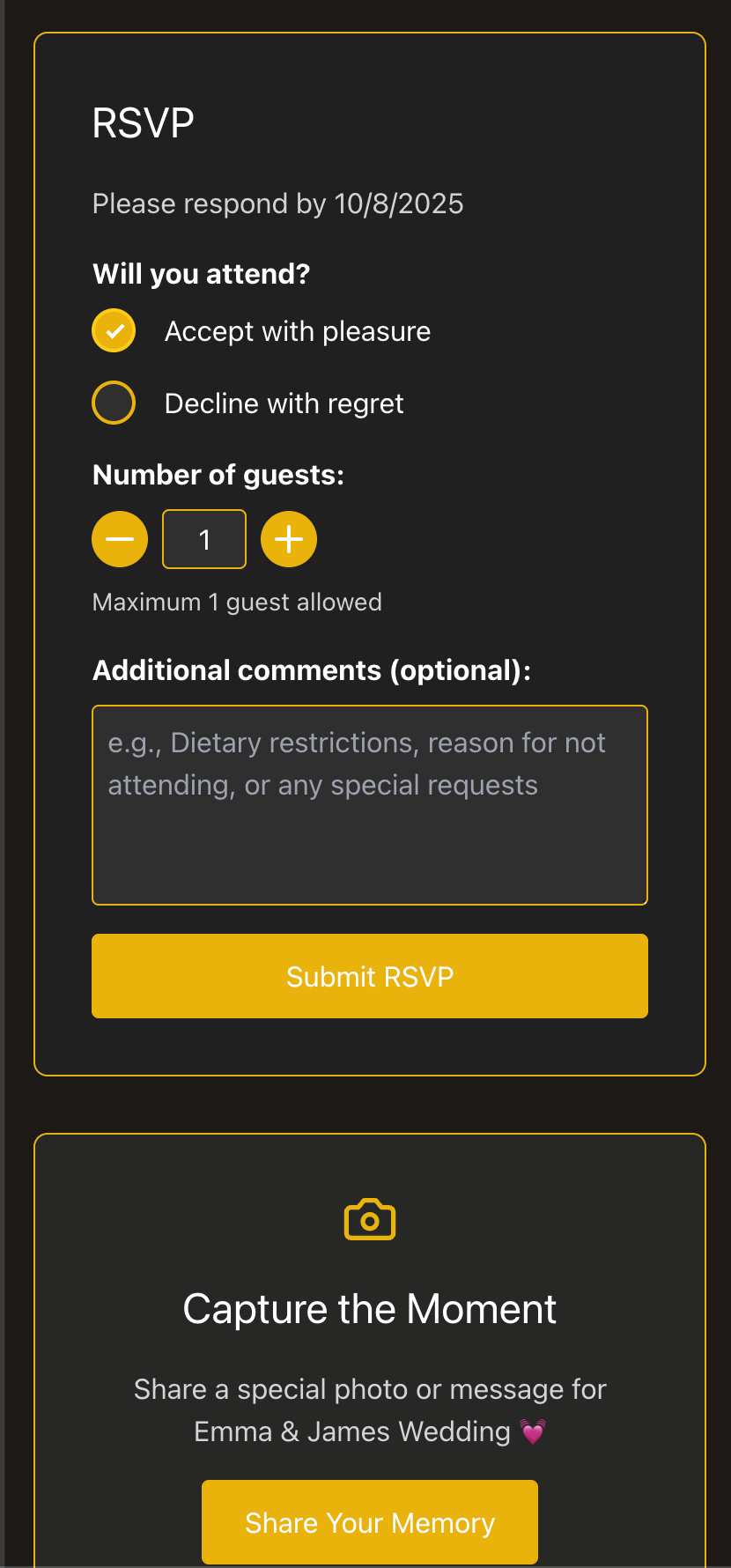Viewport: 731px width, 1568px height.
Task: Choose Decline with regret
Action: coord(114,403)
